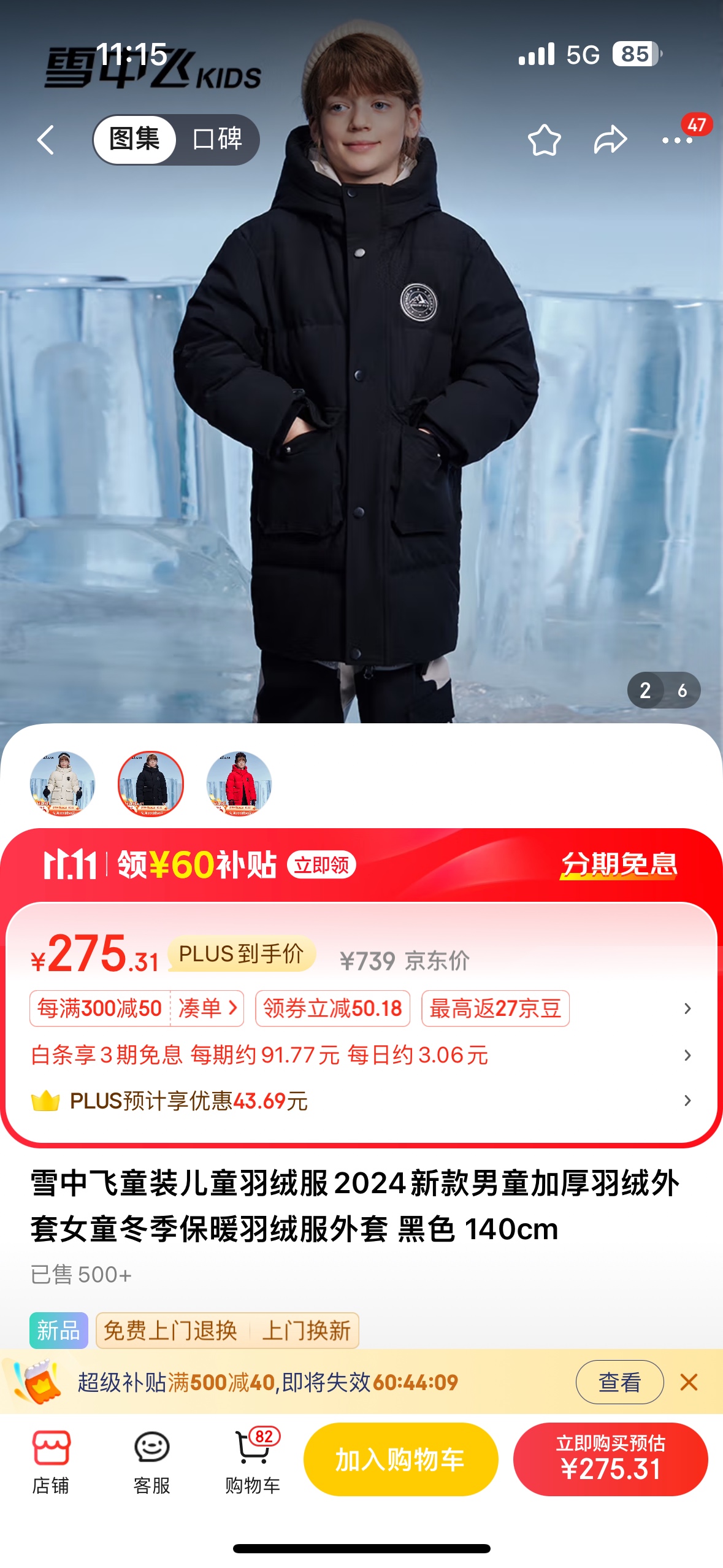Image resolution: width=723 pixels, height=1568 pixels.
Task: Buy now at ¥275.31
Action: click(x=610, y=1459)
